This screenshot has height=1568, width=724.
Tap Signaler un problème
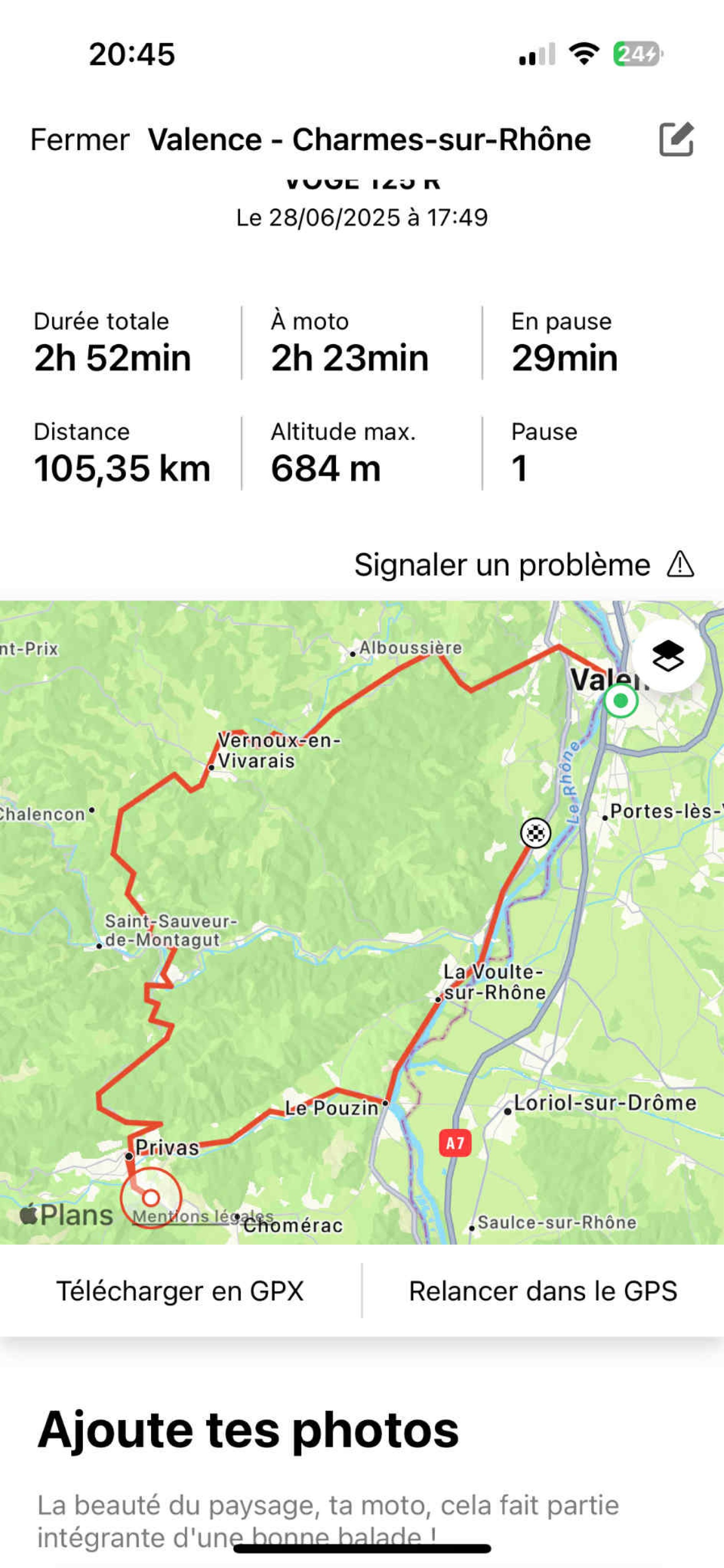524,565
